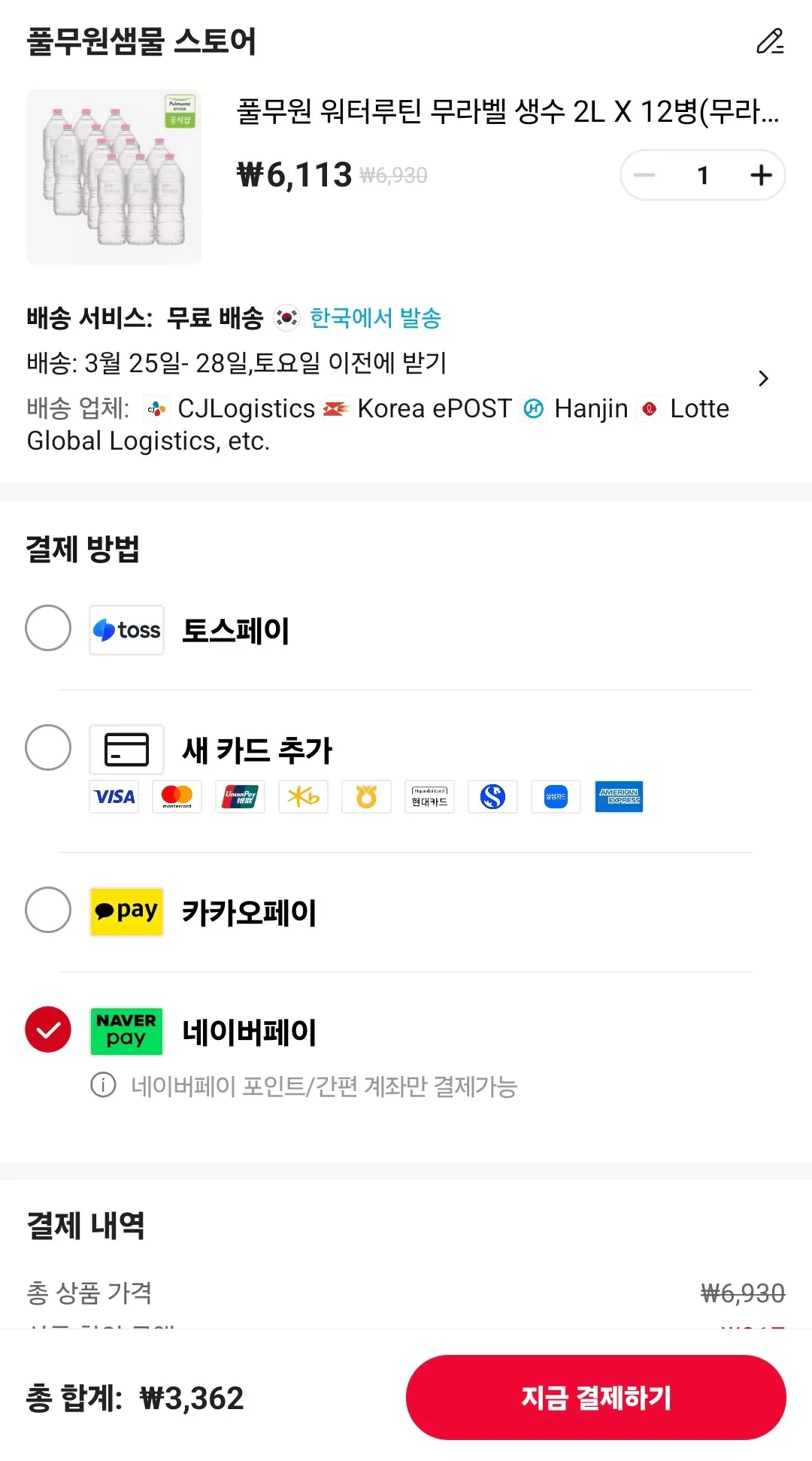
Task: Select 카카오페이 as payment method
Action: tap(47, 912)
